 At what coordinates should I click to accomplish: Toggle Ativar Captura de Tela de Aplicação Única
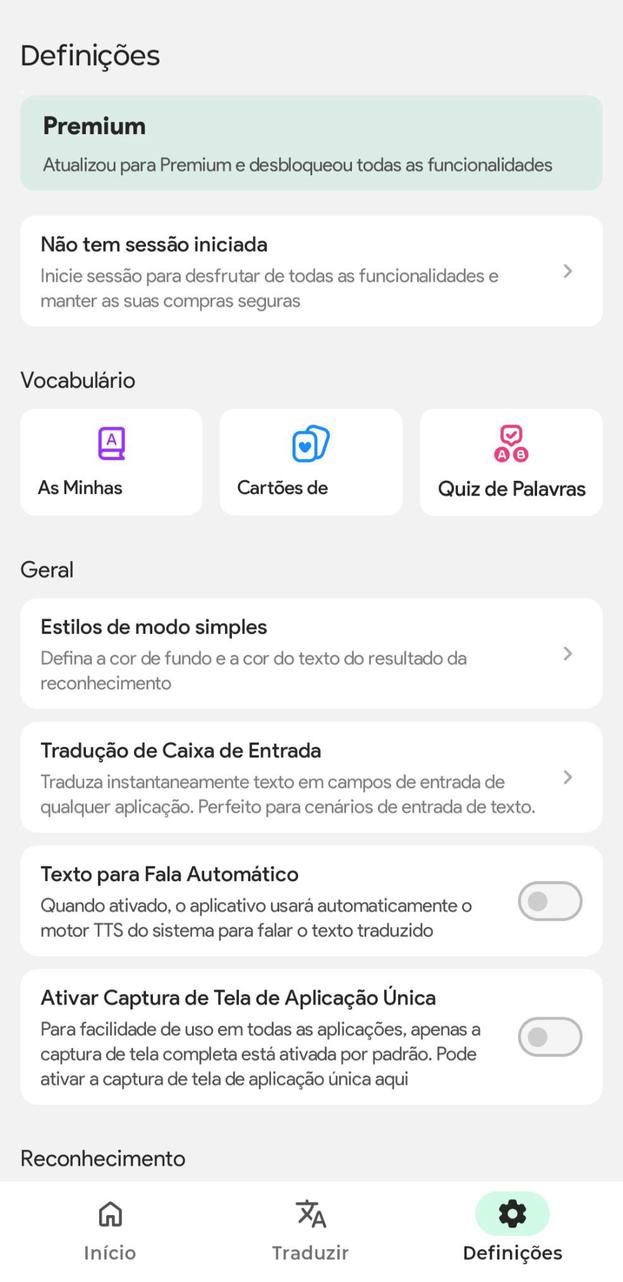point(550,1037)
